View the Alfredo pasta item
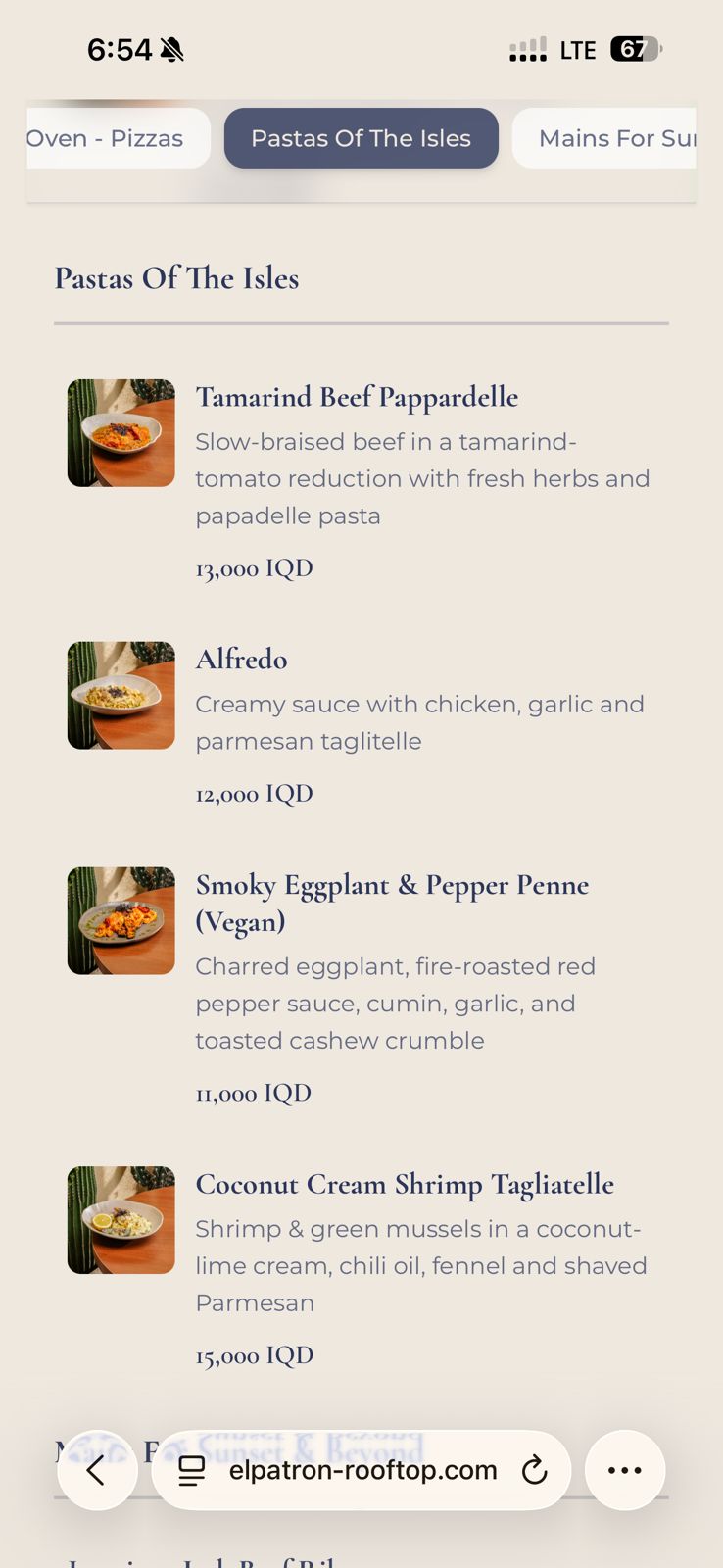This screenshot has height=1568, width=723. 241,660
